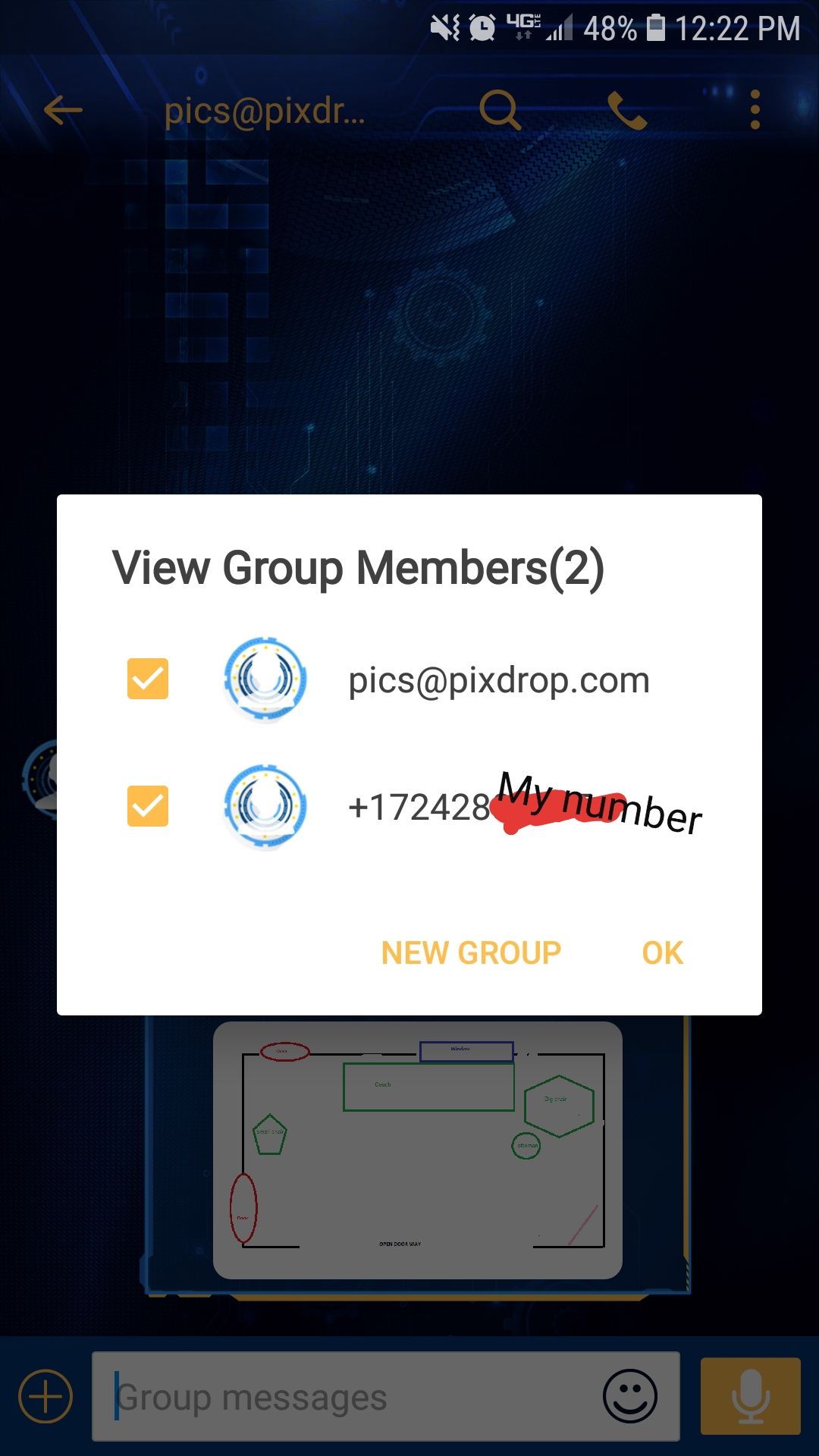Uncheck the +172428 number checkbox
This screenshot has height=1456, width=819.
pos(148,806)
